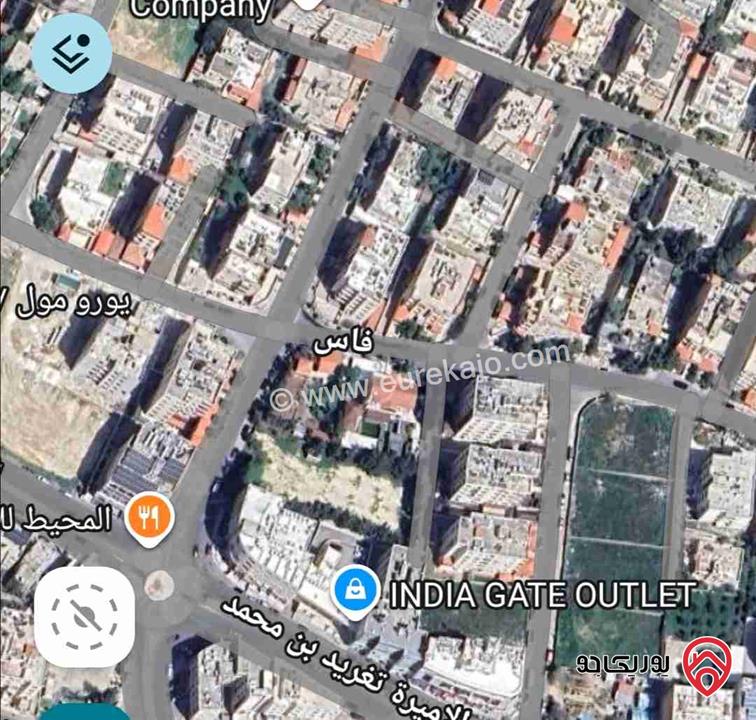Tap the compass location button
Image resolution: width=756 pixels, height=720 pixels.
[84, 617]
